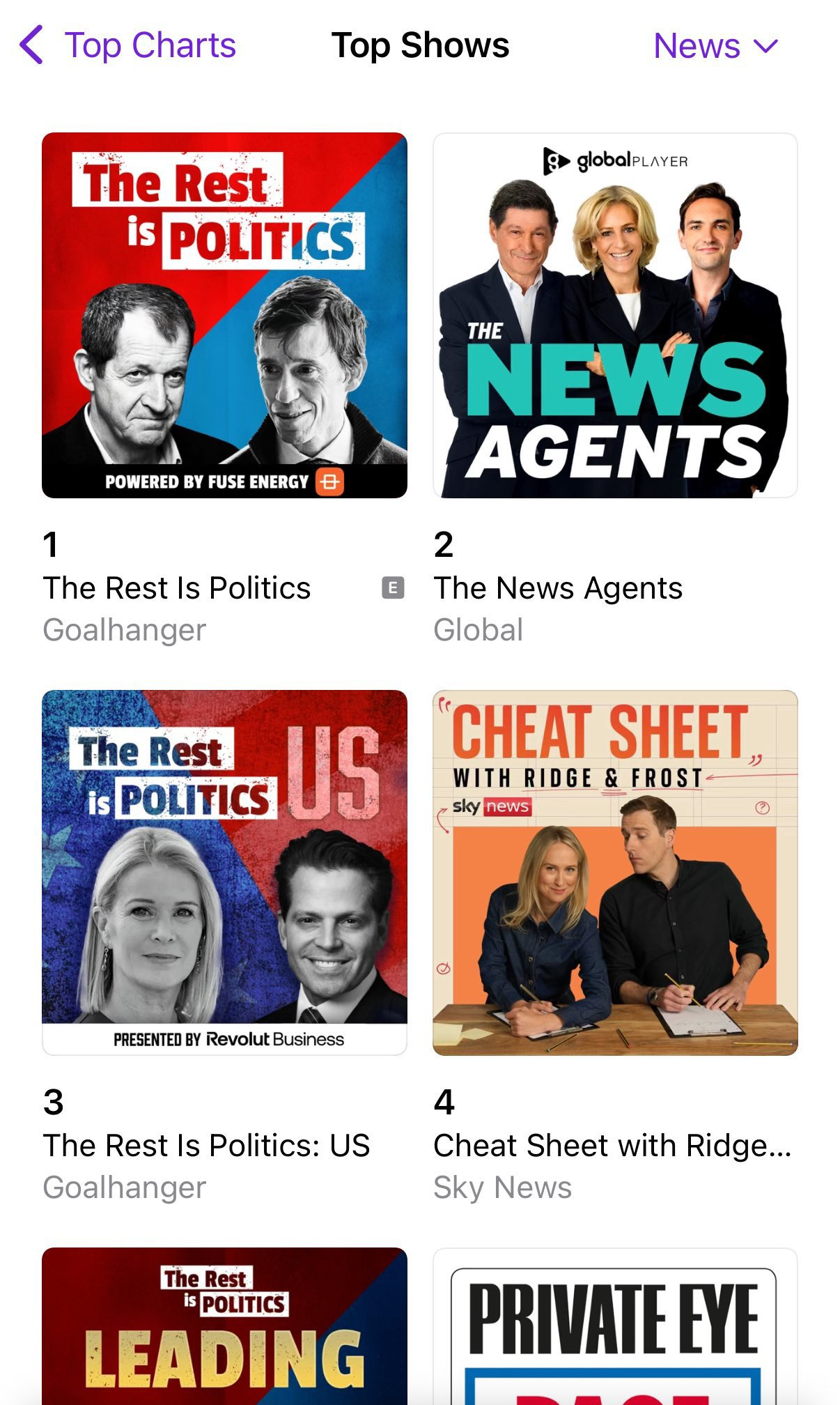Open the News category dropdown
The image size is (840, 1405).
click(715, 46)
